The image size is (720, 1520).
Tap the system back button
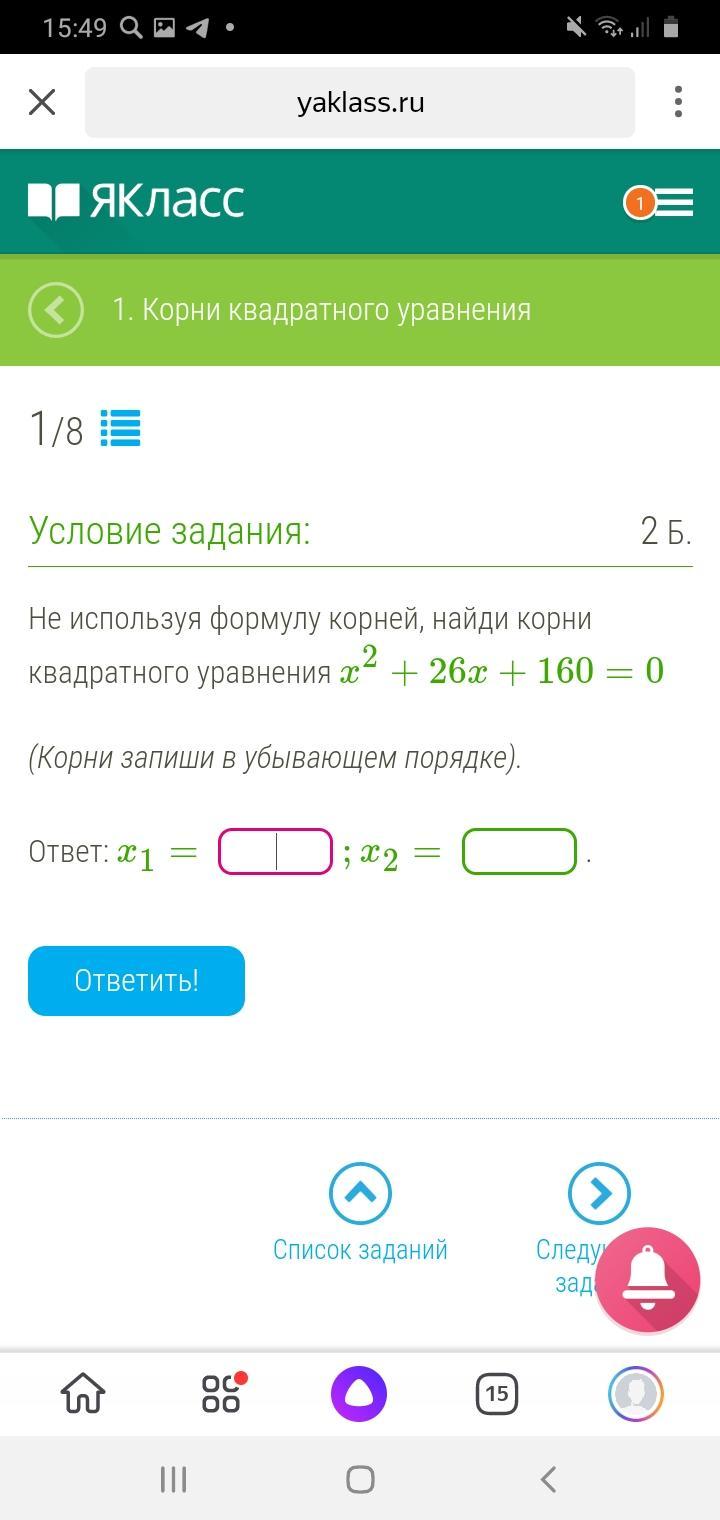pyautogui.click(x=547, y=1480)
